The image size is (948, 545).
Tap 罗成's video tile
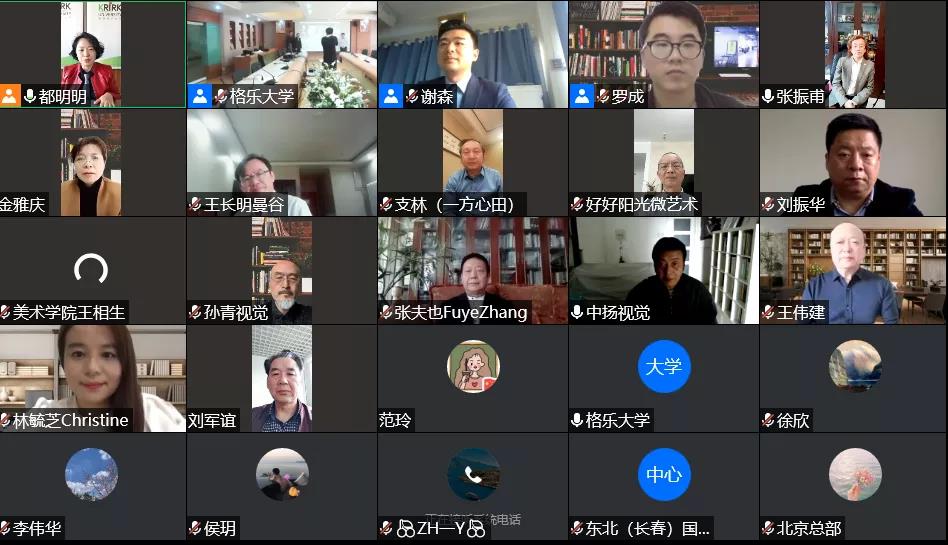(663, 54)
